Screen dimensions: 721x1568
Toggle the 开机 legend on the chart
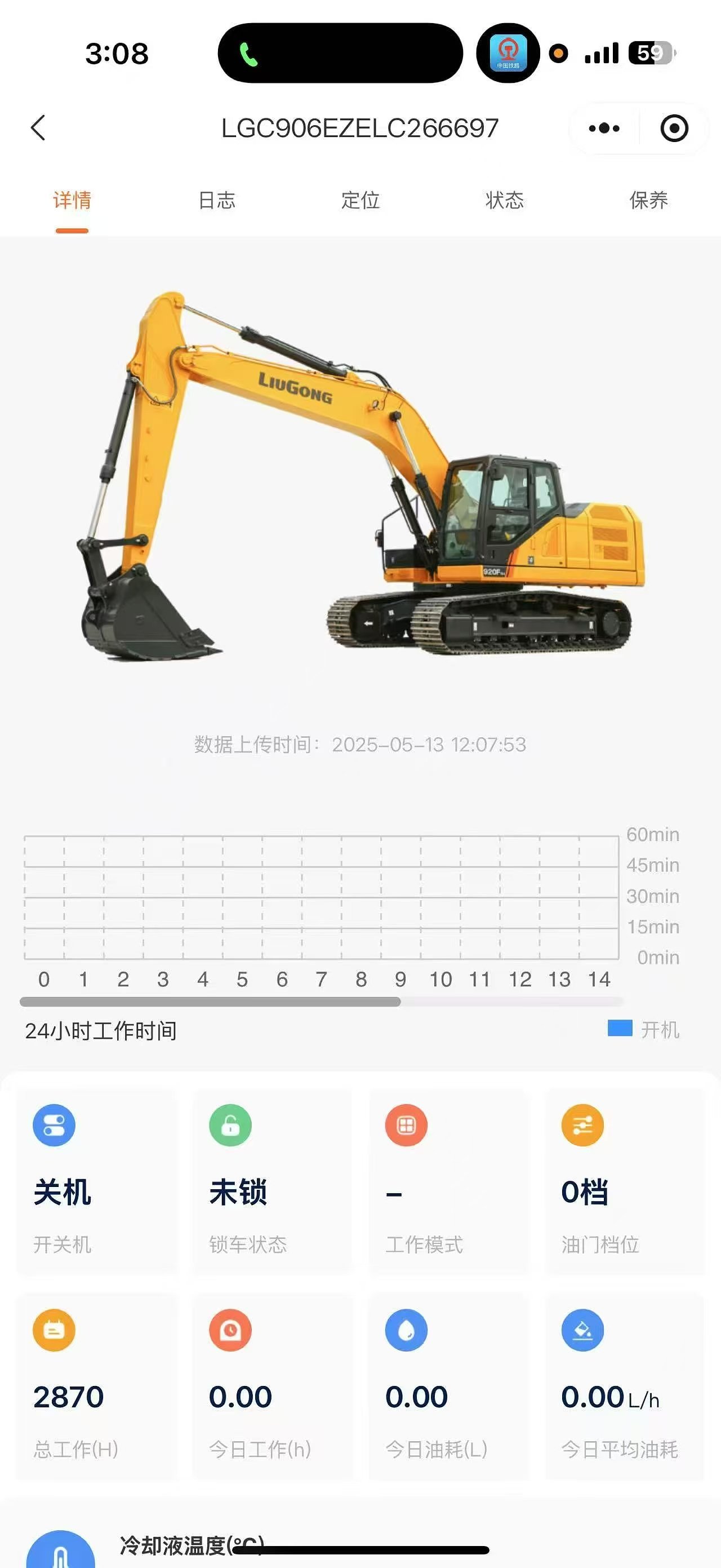click(644, 1029)
